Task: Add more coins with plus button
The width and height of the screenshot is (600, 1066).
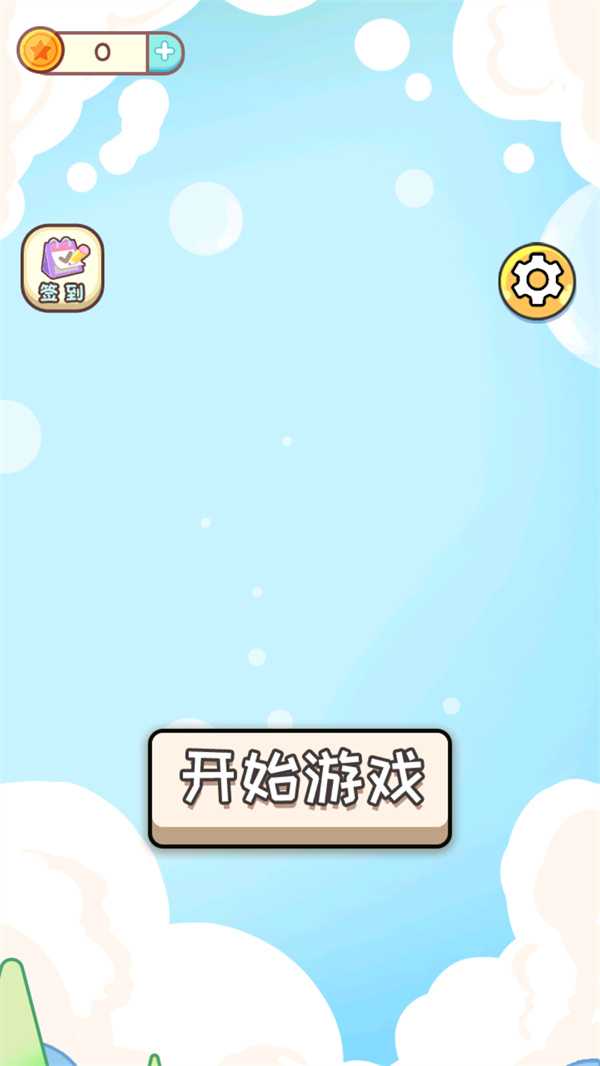Action: click(x=165, y=51)
